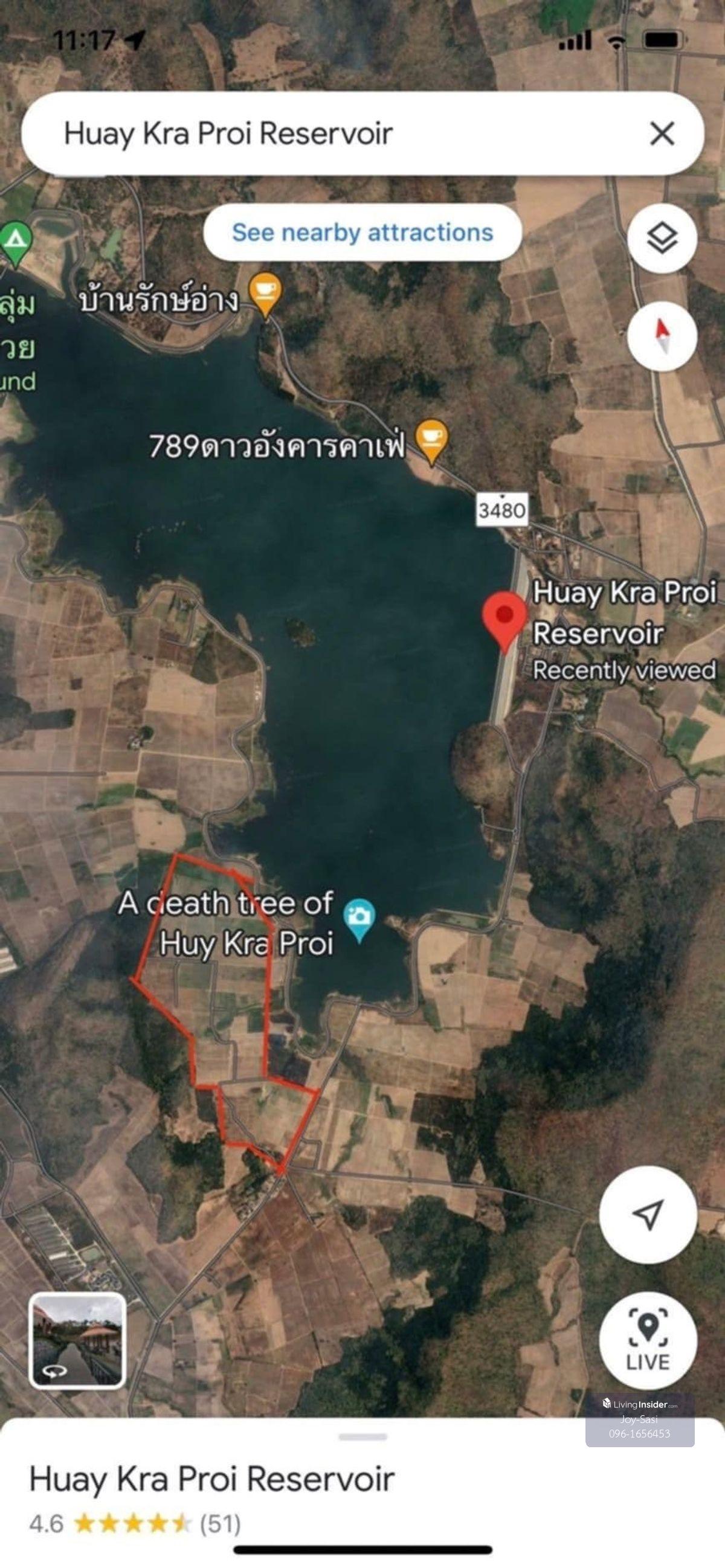725x1568 pixels.
Task: Reset map orientation with the compass
Action: click(662, 336)
